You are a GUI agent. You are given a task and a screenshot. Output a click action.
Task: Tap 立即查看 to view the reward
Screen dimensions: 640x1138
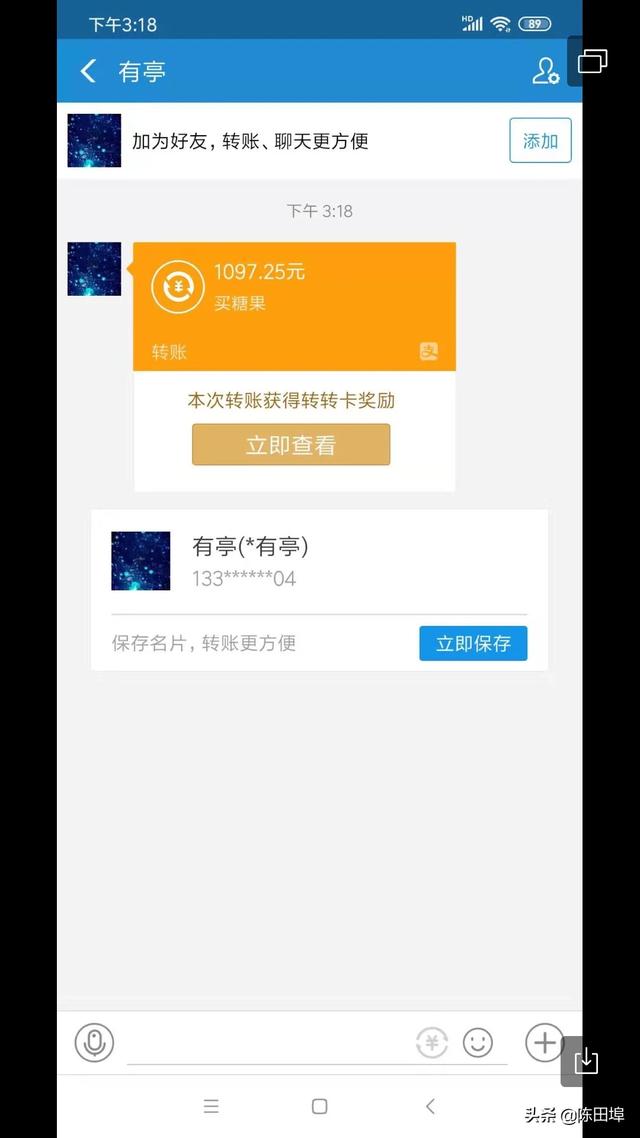tap(291, 445)
